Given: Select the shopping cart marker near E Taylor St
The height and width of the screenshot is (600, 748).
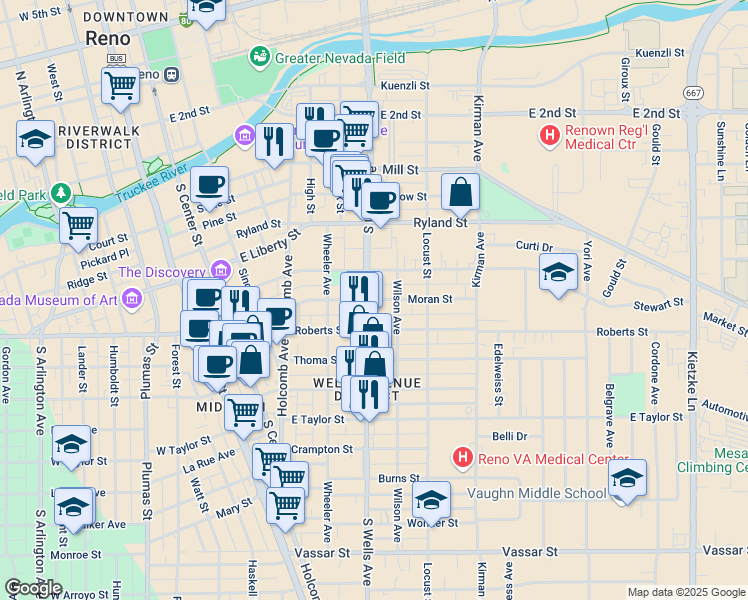Looking at the screenshot, I should point(243,411).
